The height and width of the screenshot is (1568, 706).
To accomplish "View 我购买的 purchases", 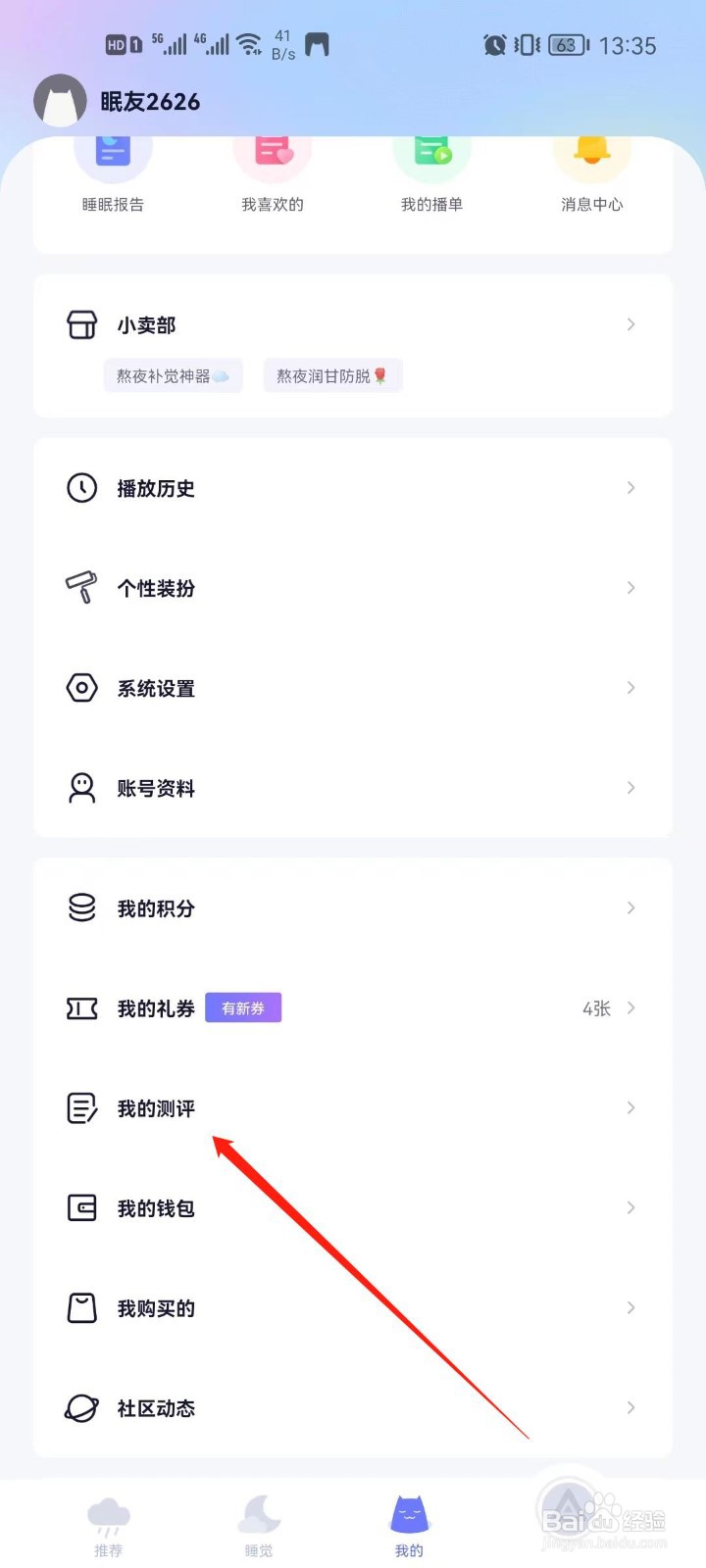I will click(x=353, y=1308).
